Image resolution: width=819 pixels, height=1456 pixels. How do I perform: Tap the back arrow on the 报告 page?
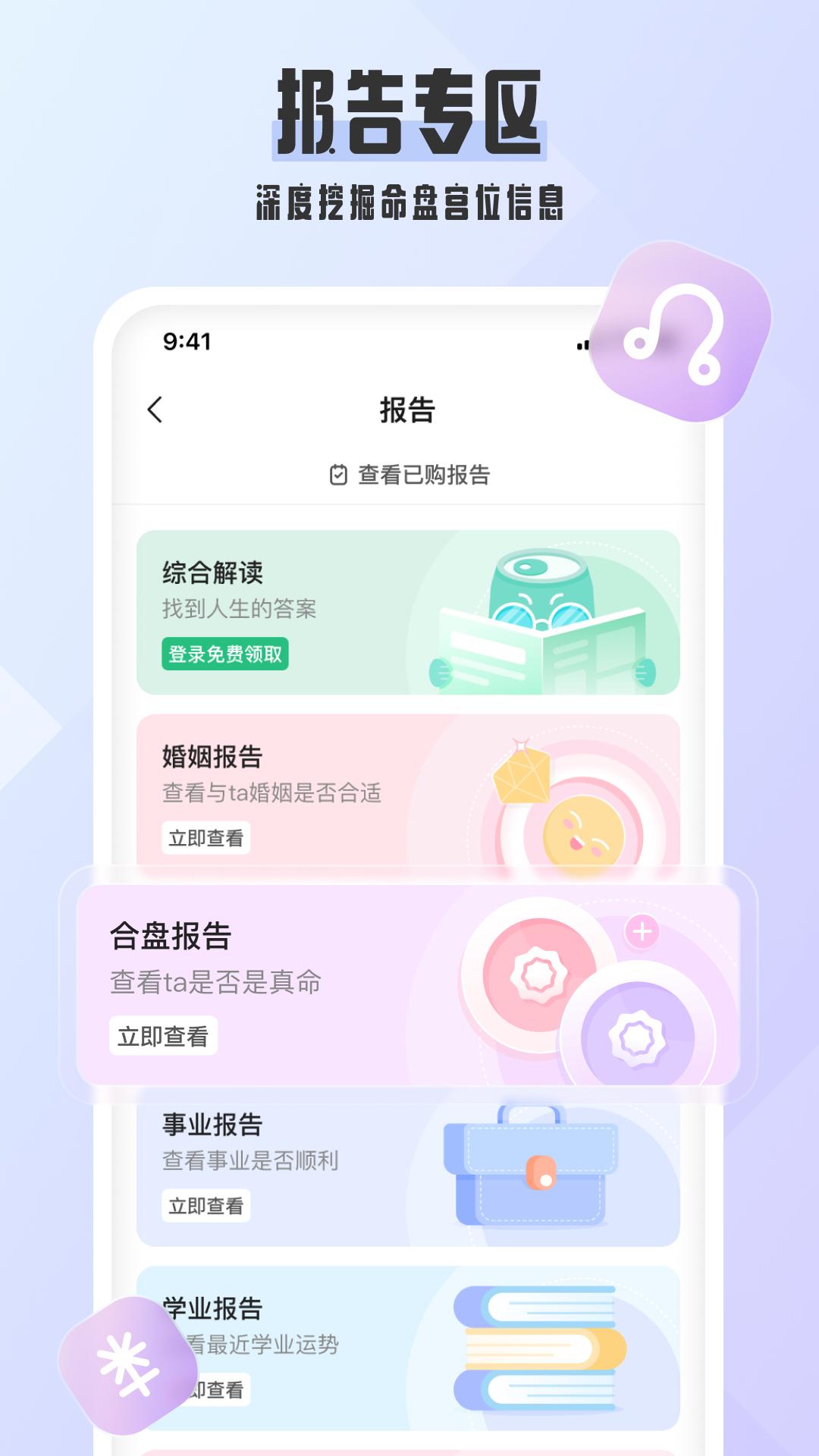155,408
